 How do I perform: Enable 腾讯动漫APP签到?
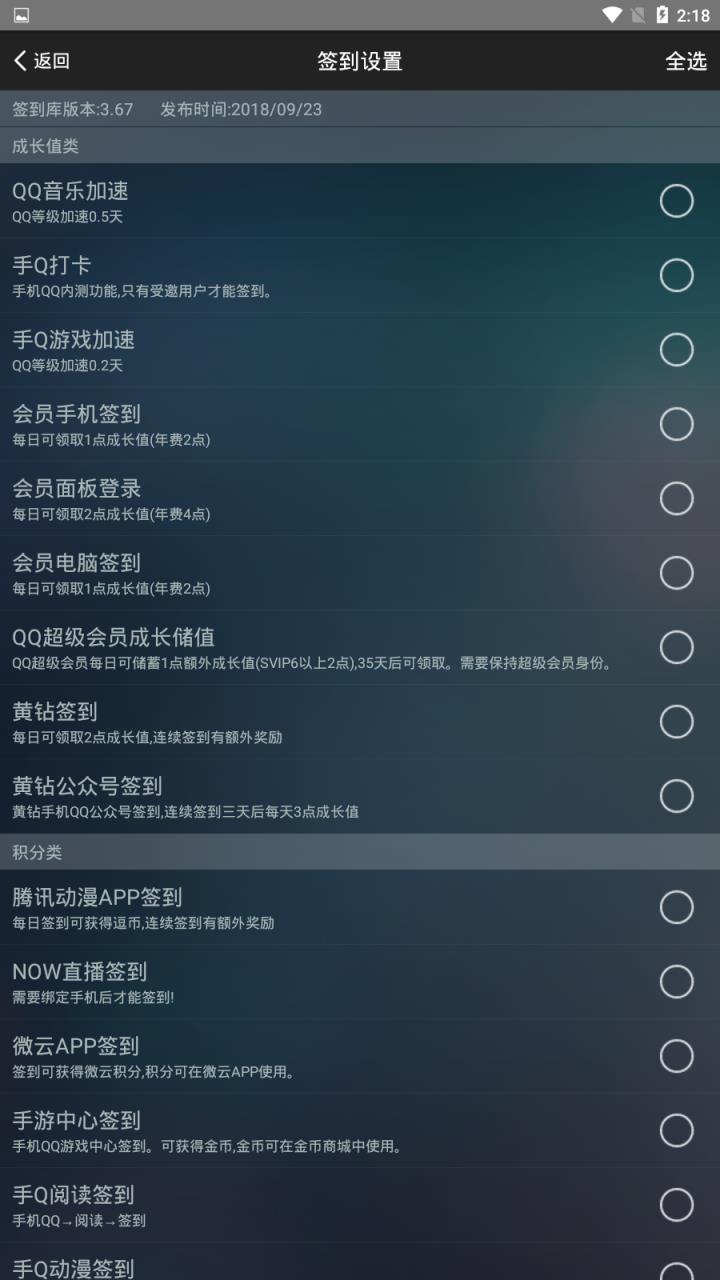pos(676,907)
